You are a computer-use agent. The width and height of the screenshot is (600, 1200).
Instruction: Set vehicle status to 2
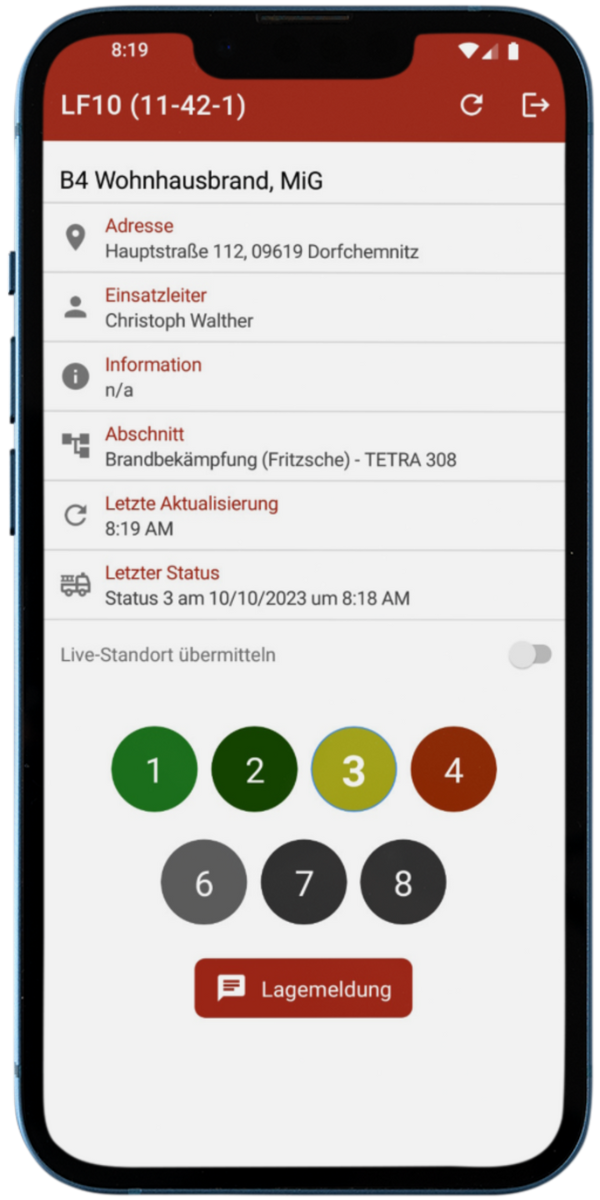(x=254, y=770)
